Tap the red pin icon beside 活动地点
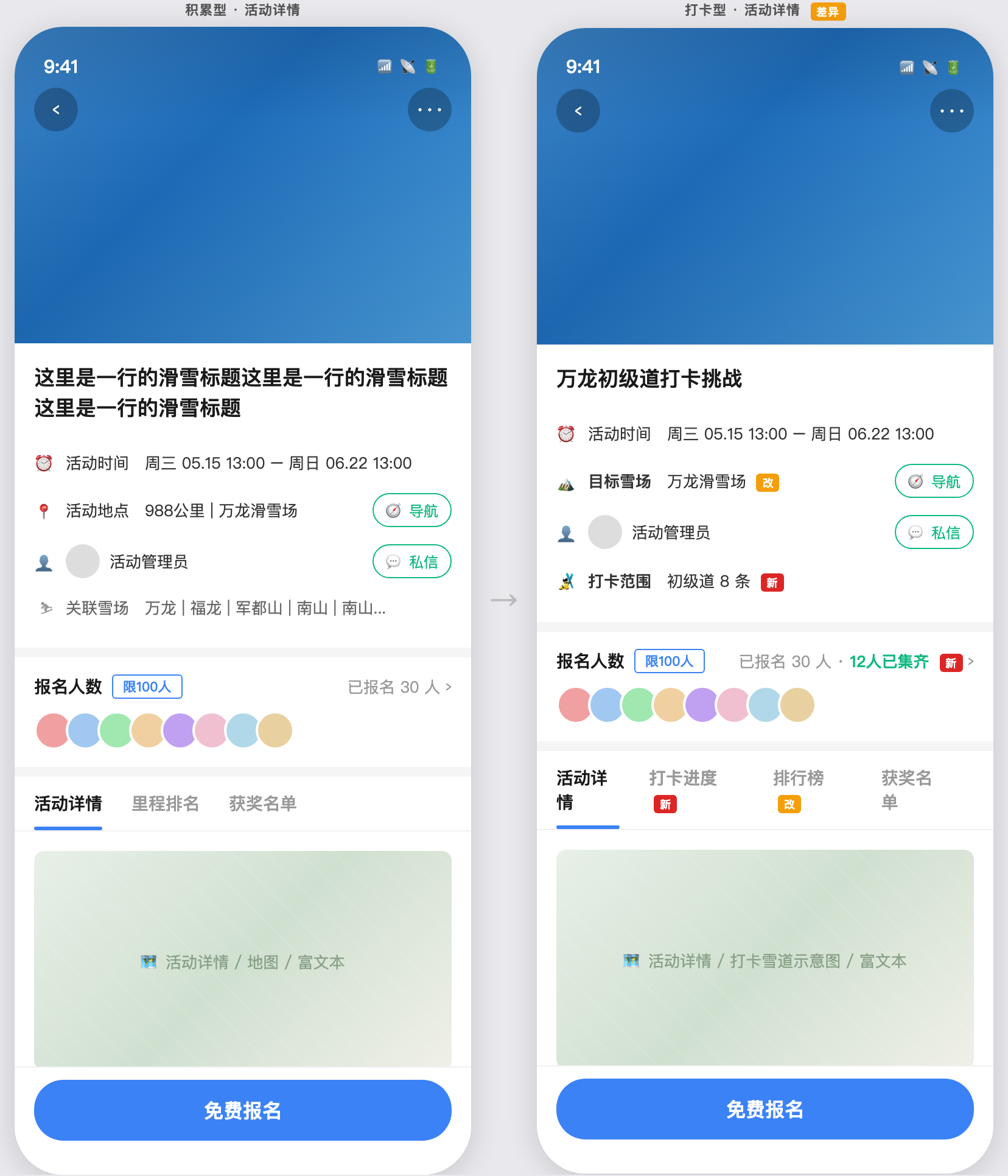The height and width of the screenshot is (1176, 1008). (x=44, y=511)
